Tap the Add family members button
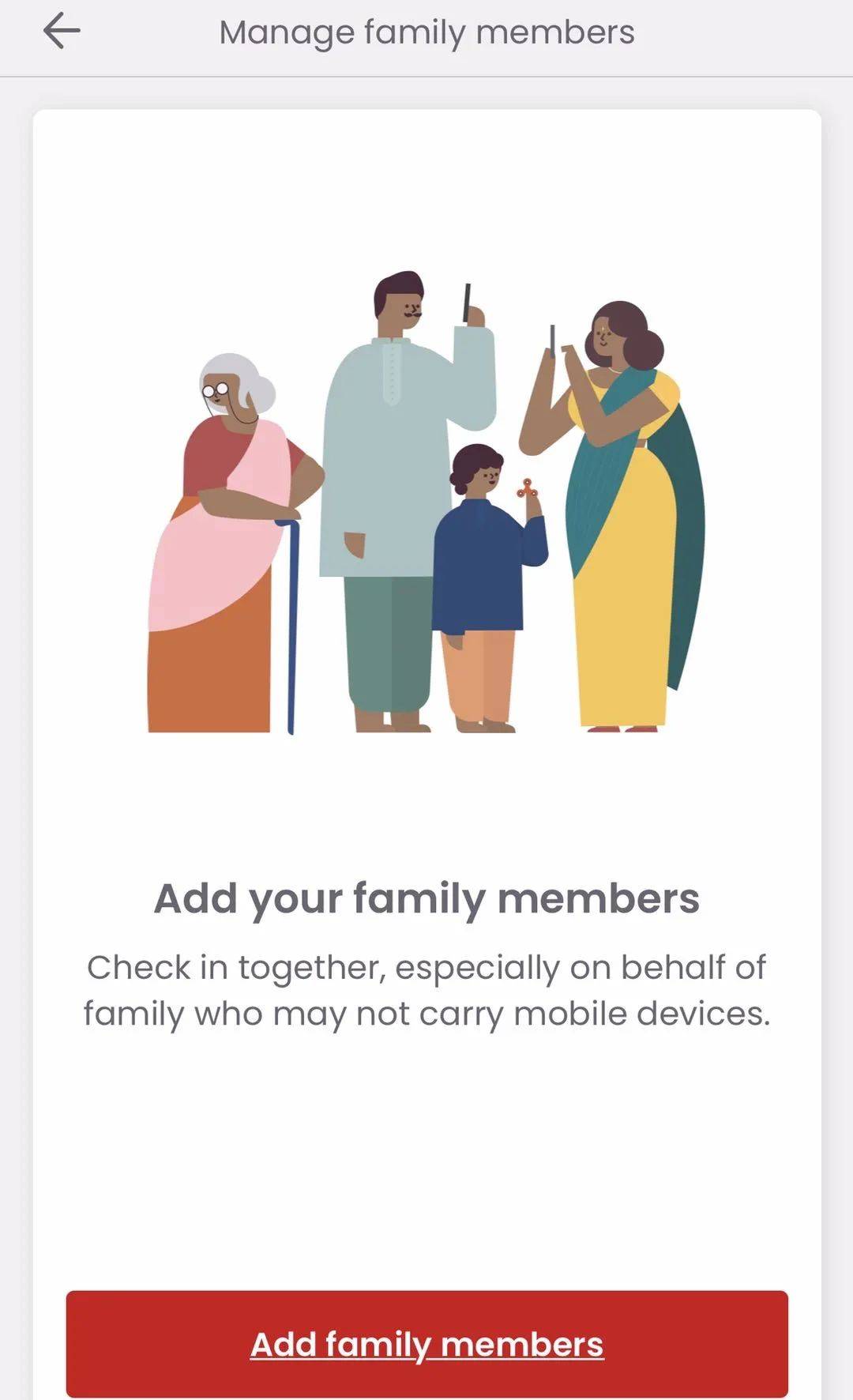This screenshot has width=853, height=1400. tap(426, 1344)
